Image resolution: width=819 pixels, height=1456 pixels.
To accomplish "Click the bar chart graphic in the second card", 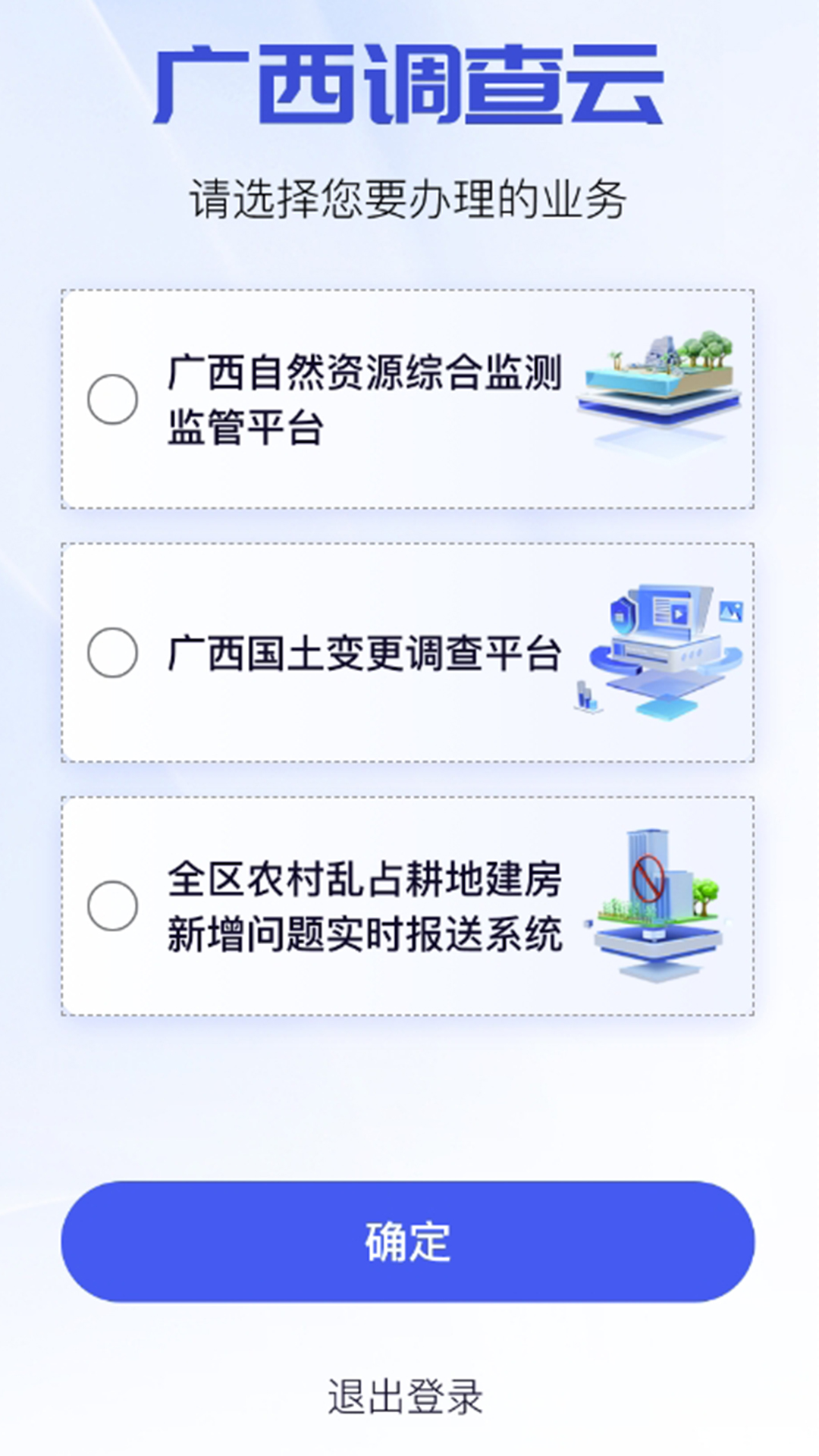I will coord(585,698).
